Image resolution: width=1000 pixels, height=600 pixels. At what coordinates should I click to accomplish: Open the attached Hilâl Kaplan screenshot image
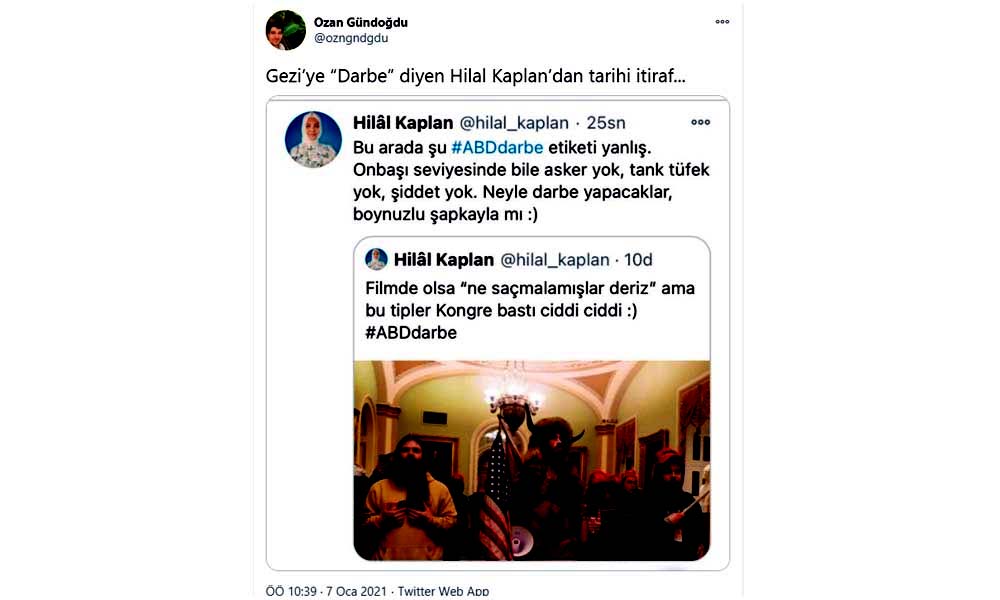(x=497, y=335)
